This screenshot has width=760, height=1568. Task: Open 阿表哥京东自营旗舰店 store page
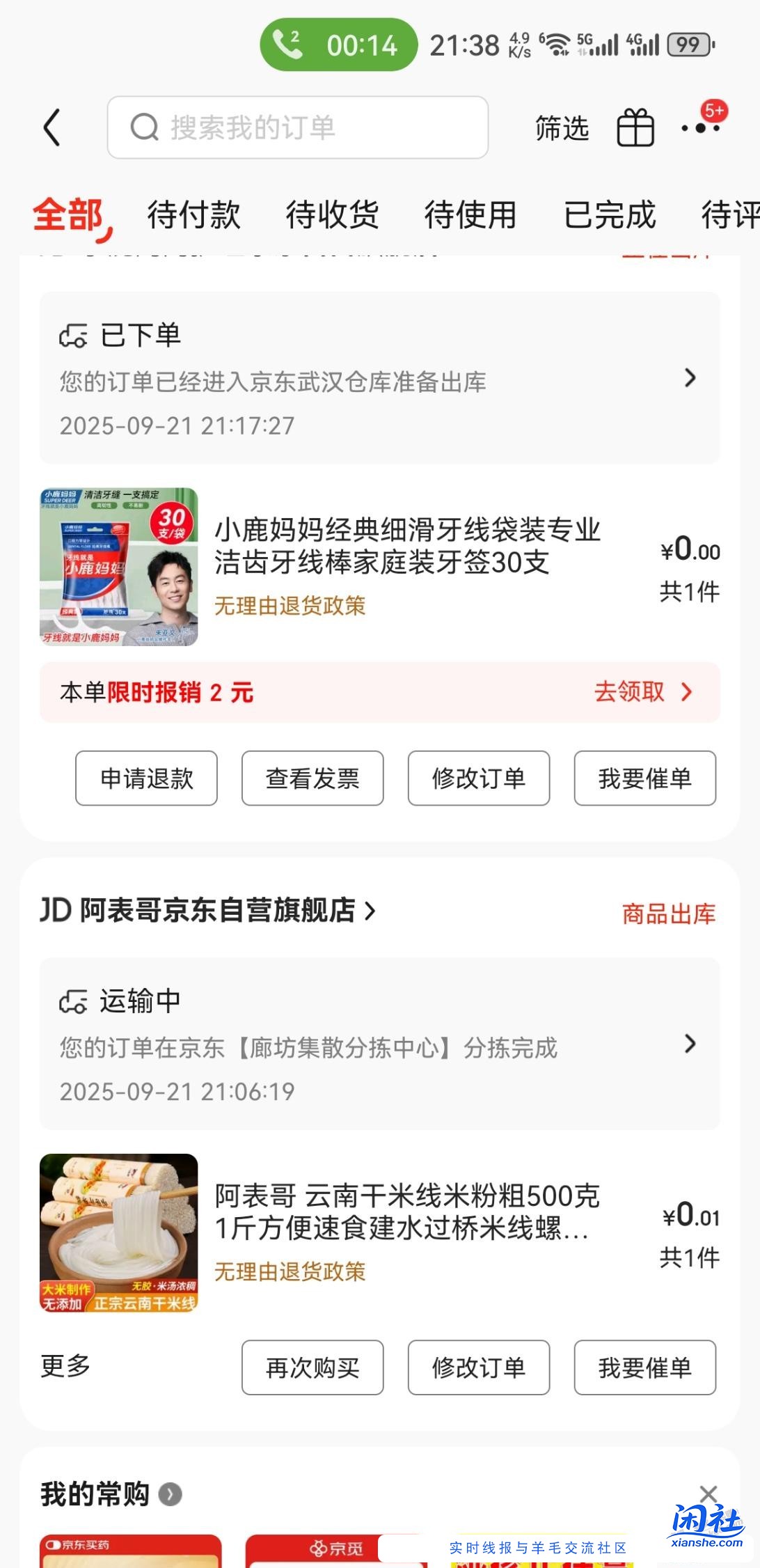[209, 911]
